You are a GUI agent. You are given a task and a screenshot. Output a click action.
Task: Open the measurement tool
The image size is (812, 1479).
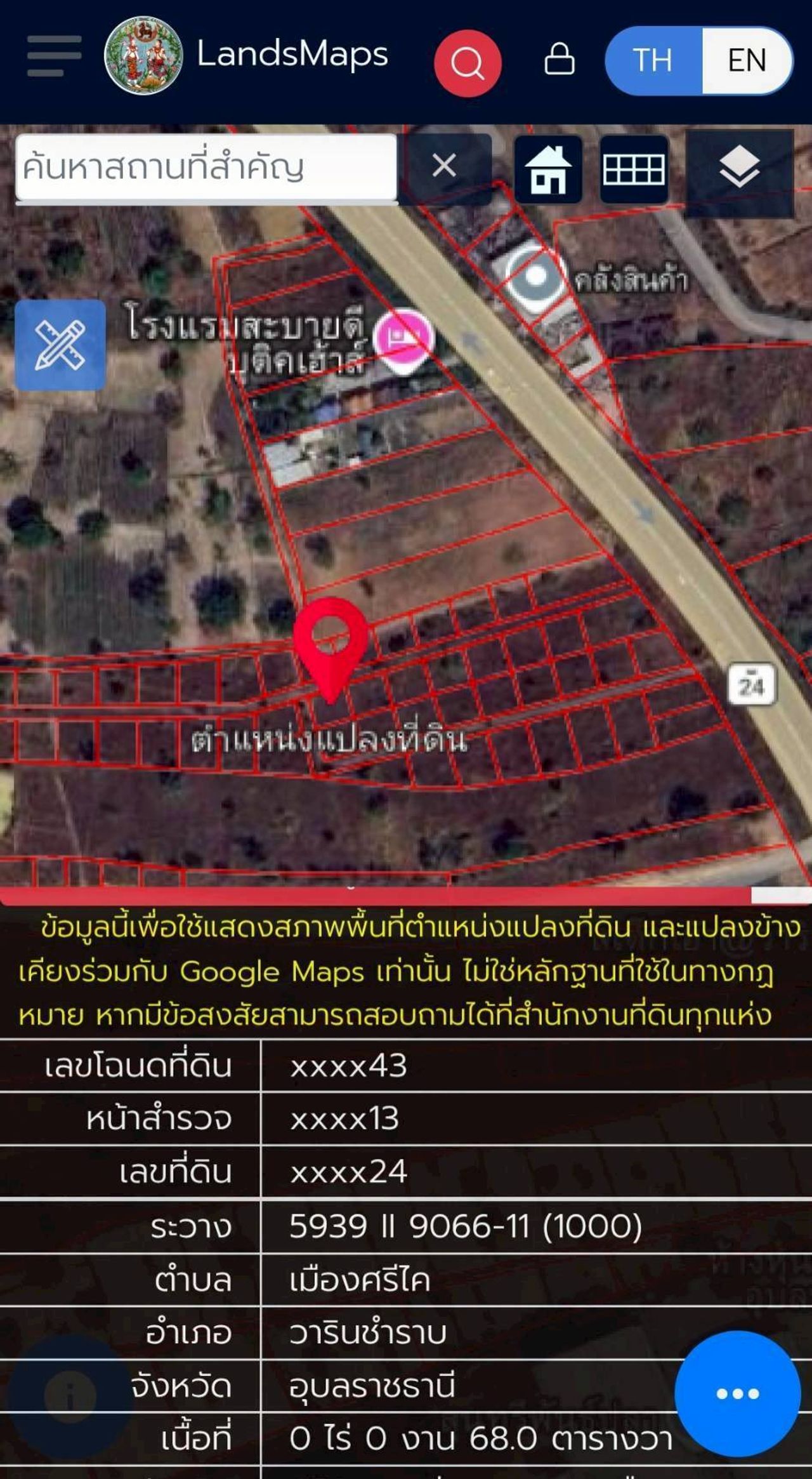[60, 345]
